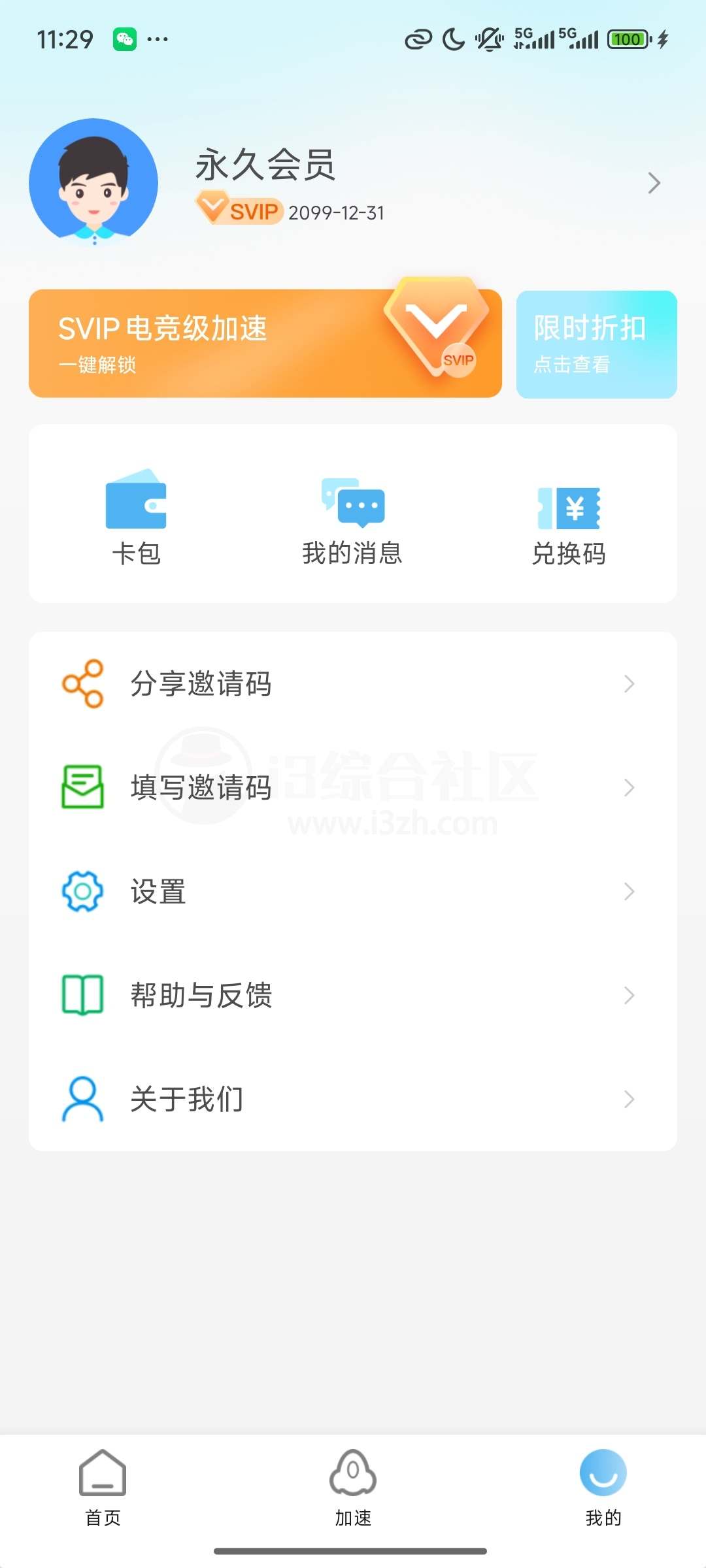
Task: Open the WeChat icon in status bar
Action: [126, 40]
